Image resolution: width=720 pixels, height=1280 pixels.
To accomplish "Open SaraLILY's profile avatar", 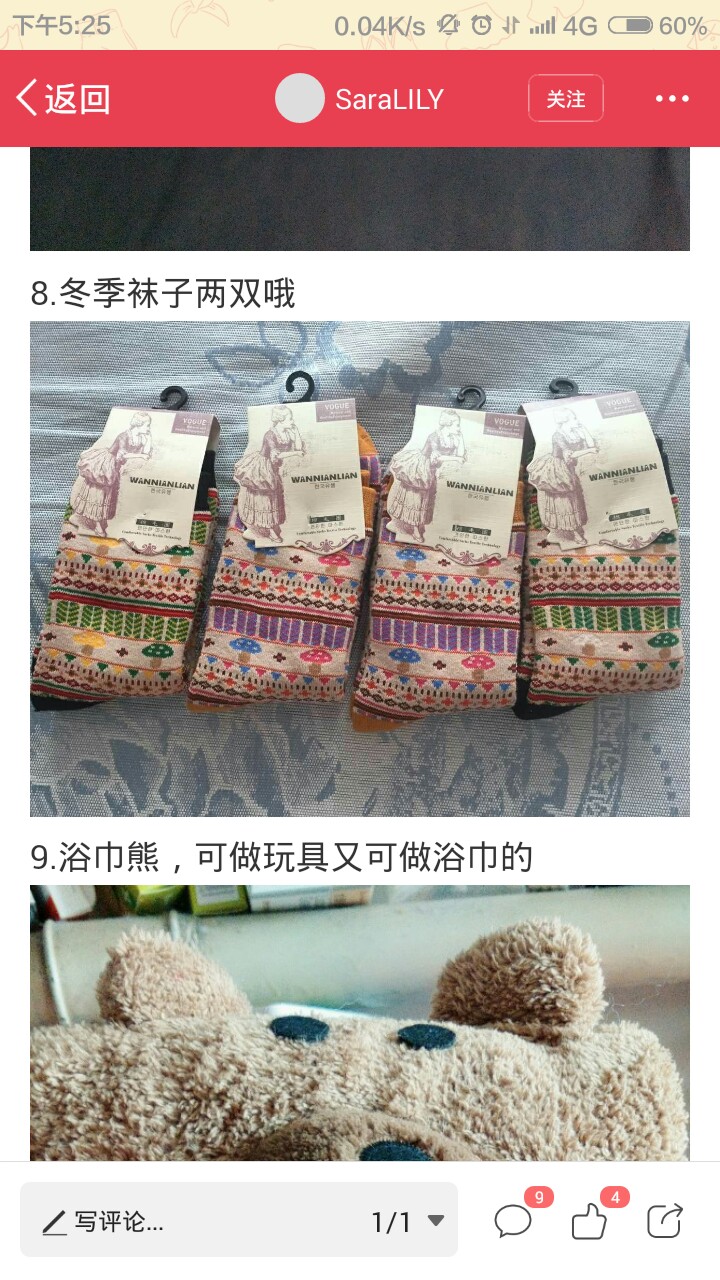I will click(300, 98).
